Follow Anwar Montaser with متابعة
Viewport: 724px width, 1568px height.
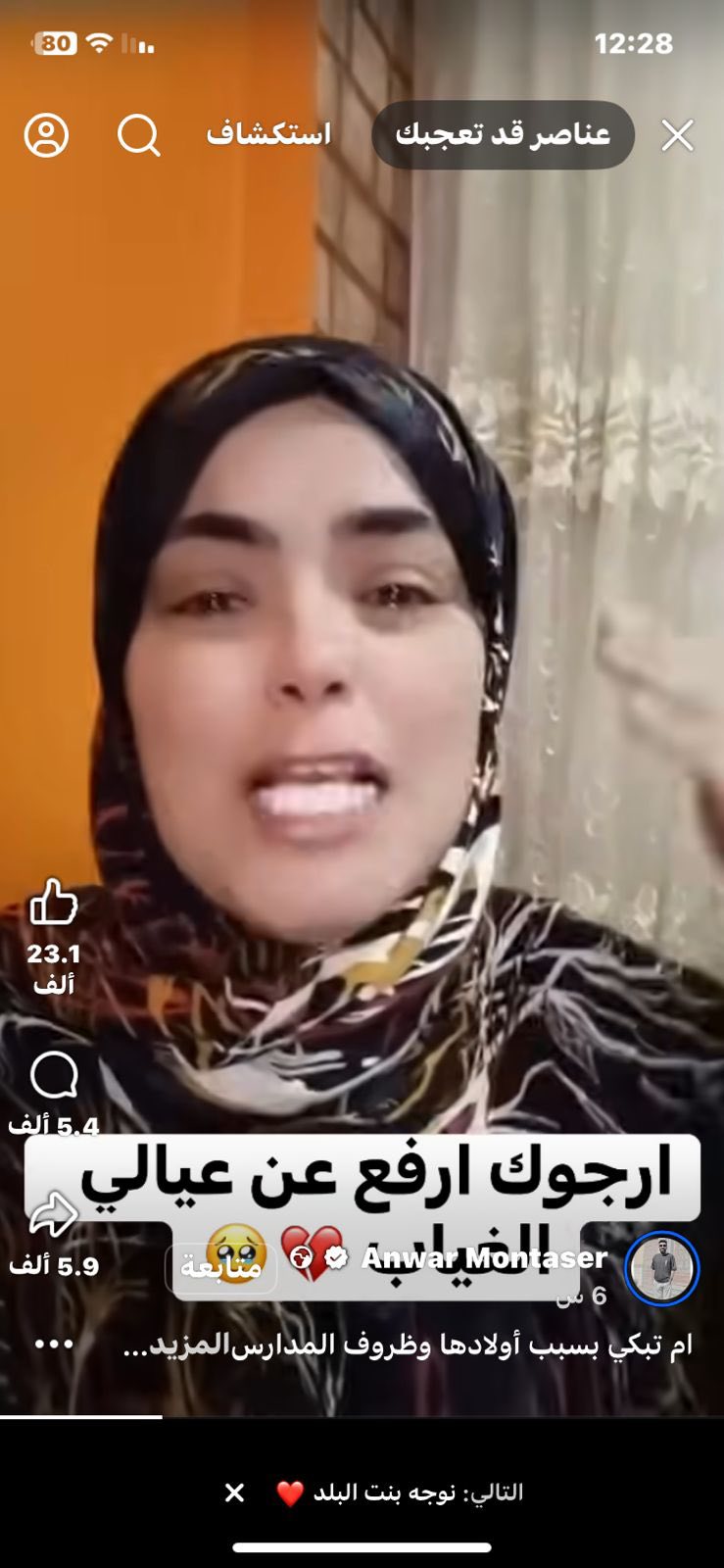[221, 1267]
